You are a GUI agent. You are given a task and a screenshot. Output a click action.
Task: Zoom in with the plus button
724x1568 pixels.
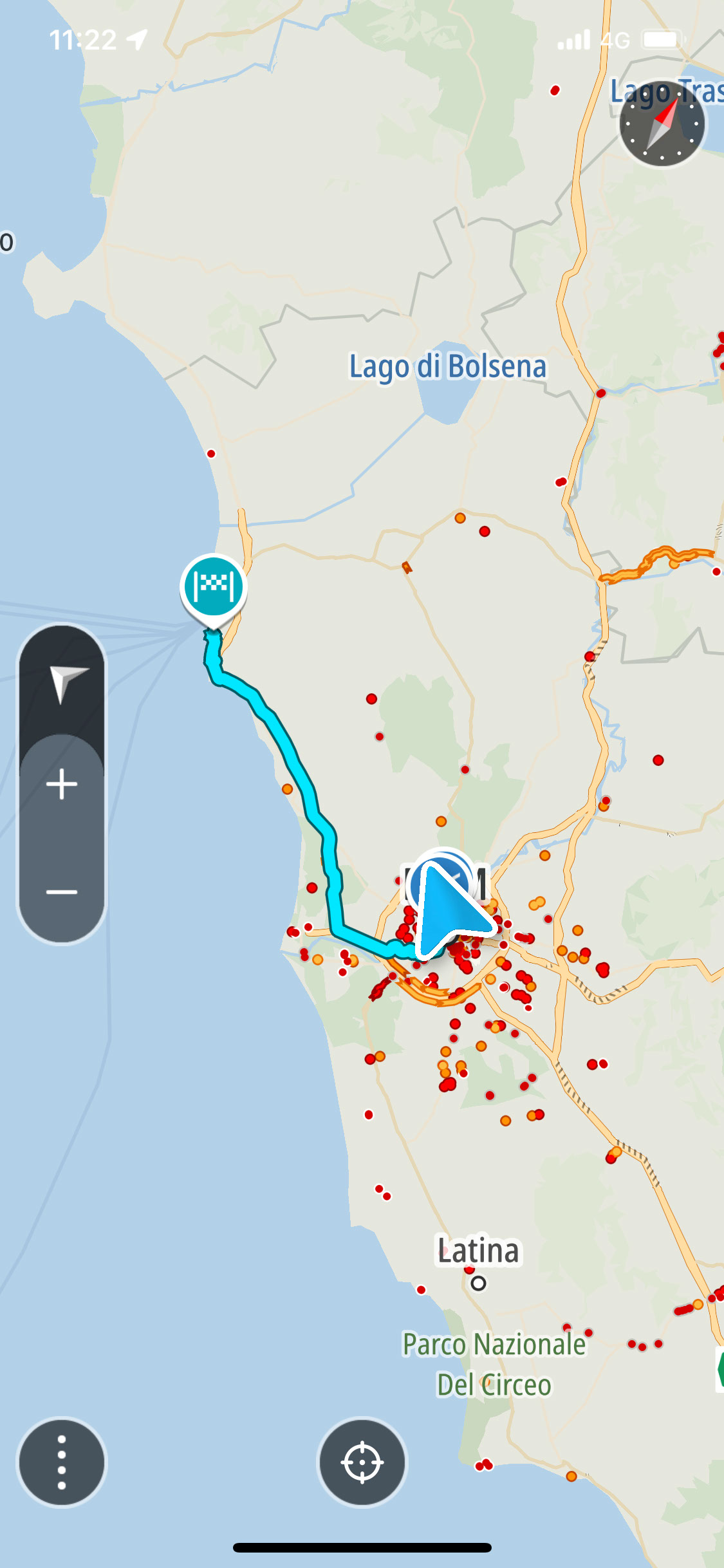coord(62,785)
